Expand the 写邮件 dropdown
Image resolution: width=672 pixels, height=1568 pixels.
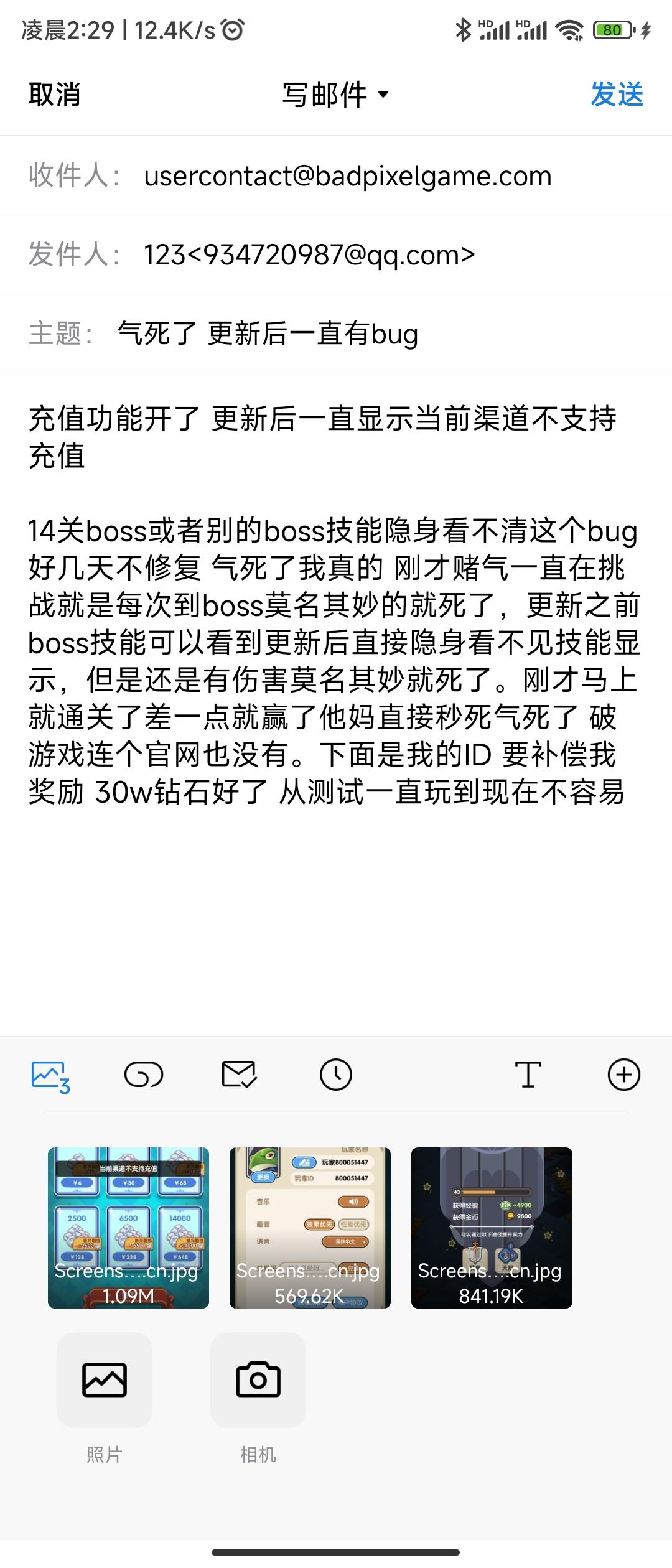tap(335, 95)
